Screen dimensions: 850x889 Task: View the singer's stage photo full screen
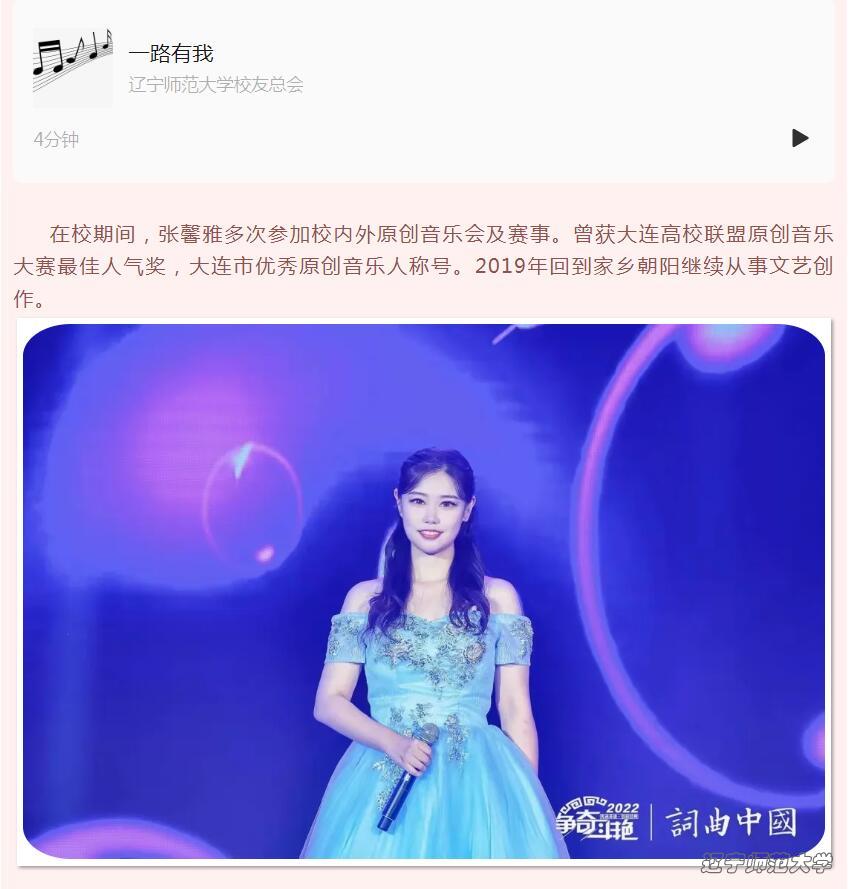[424, 590]
